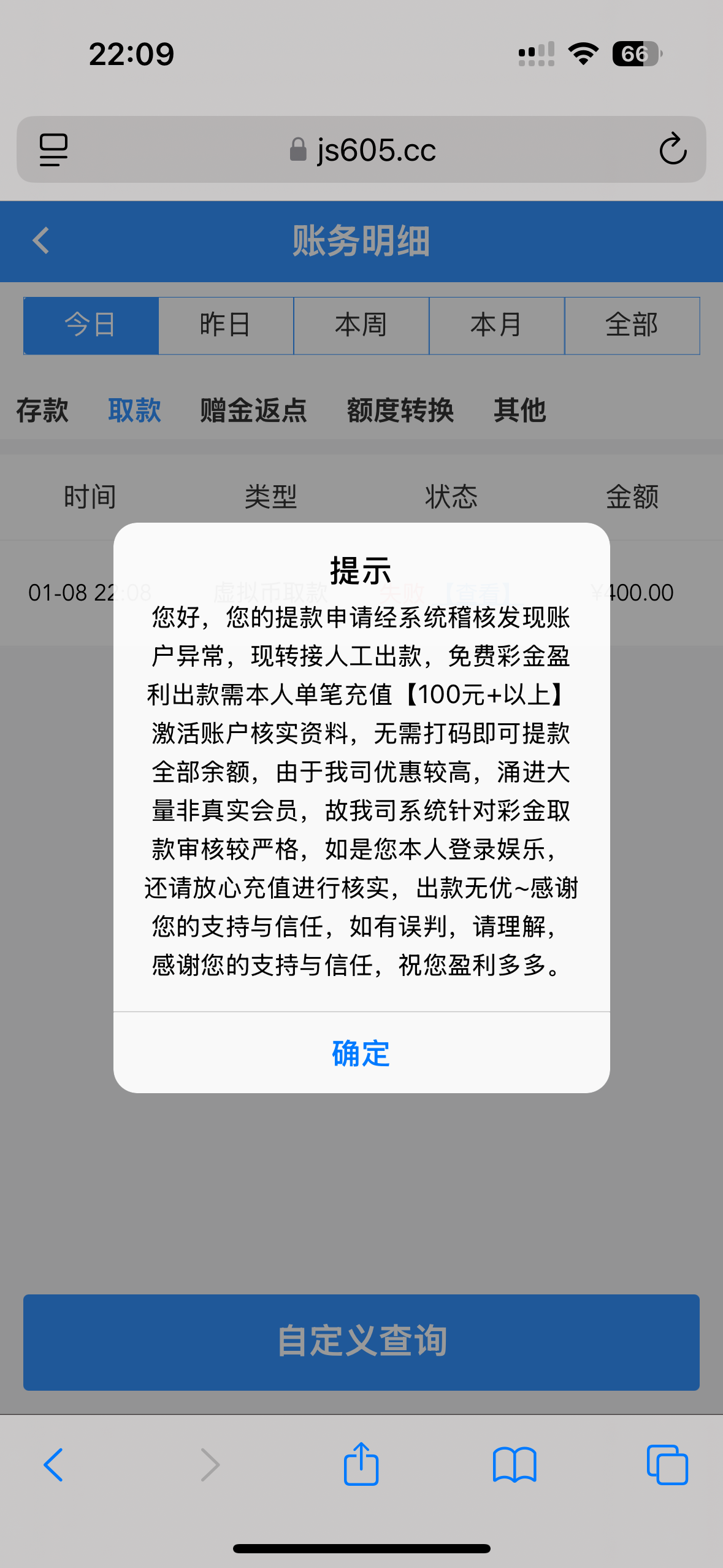Select the 今日 date filter
The width and height of the screenshot is (723, 1568).
click(91, 325)
